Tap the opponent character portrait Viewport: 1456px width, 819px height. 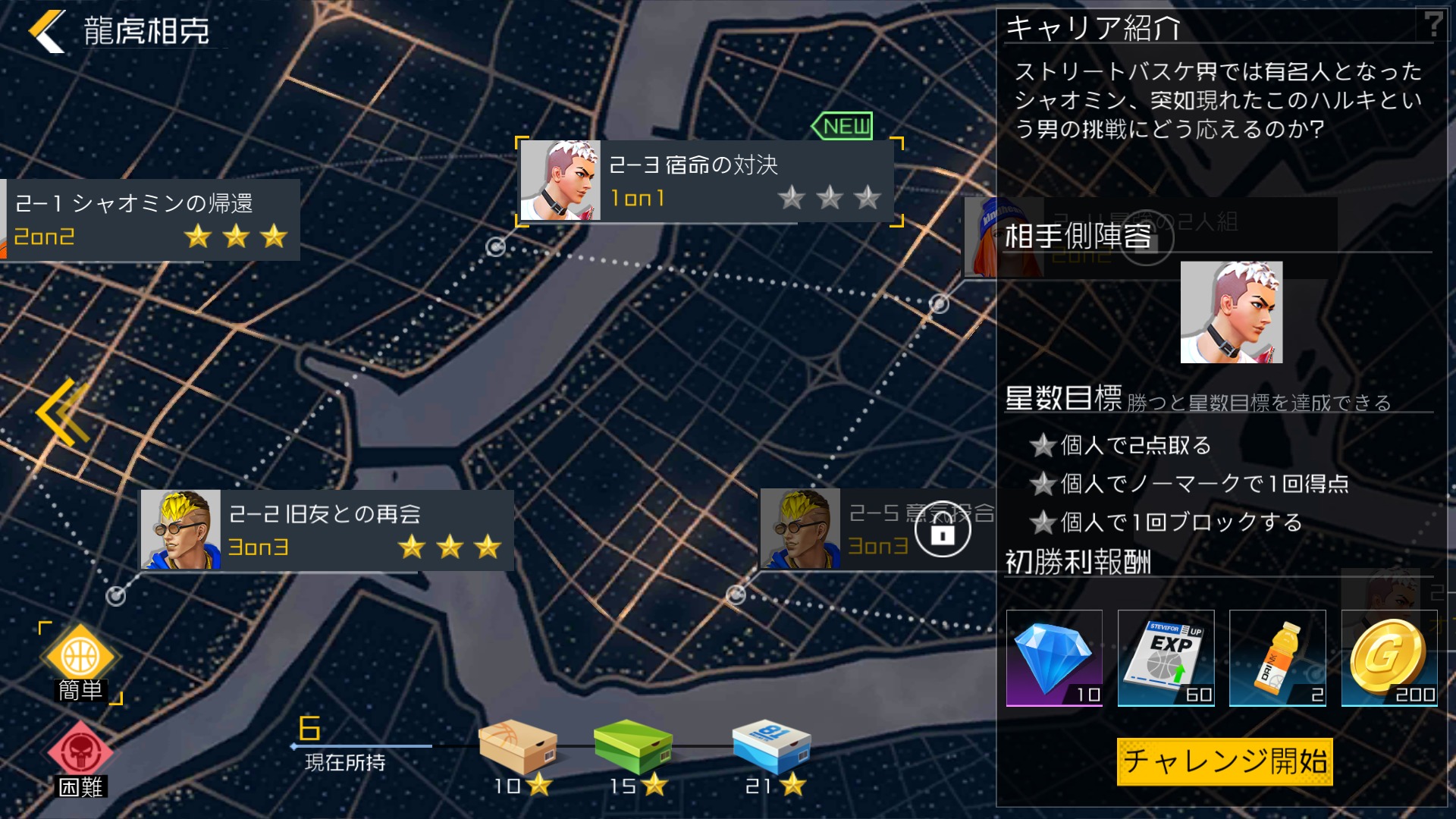1231,312
